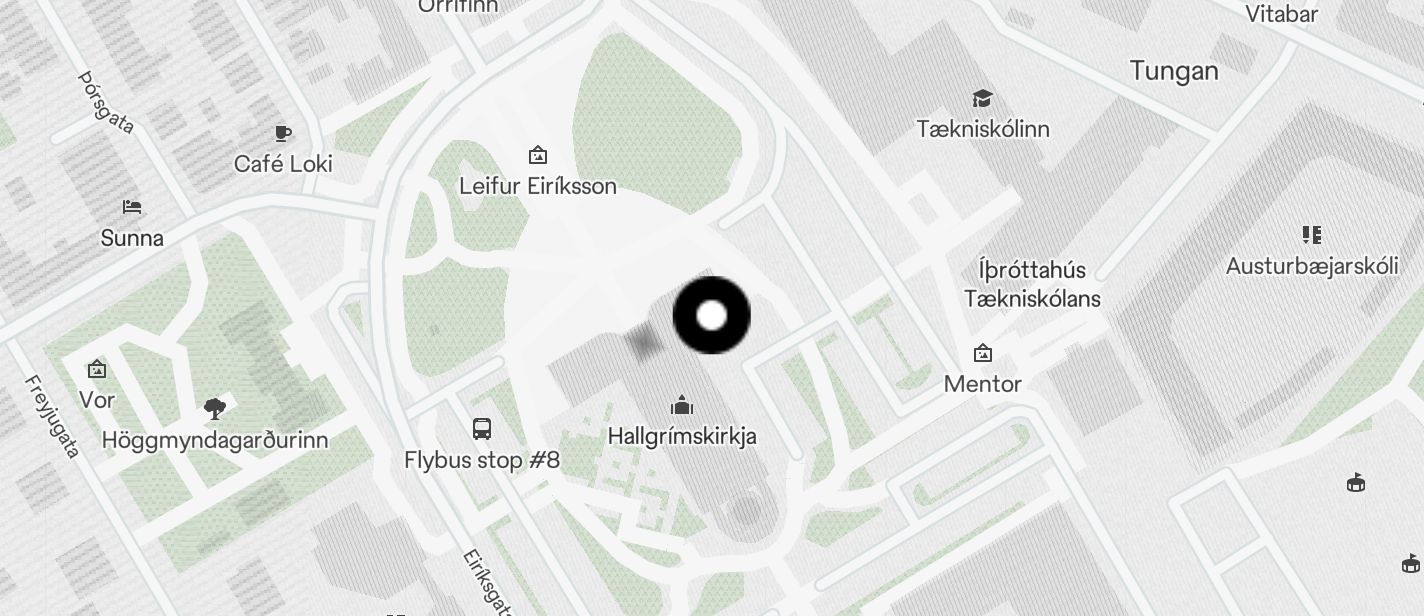
Task: Tap the Sunna hotel marker
Action: pyautogui.click(x=132, y=207)
